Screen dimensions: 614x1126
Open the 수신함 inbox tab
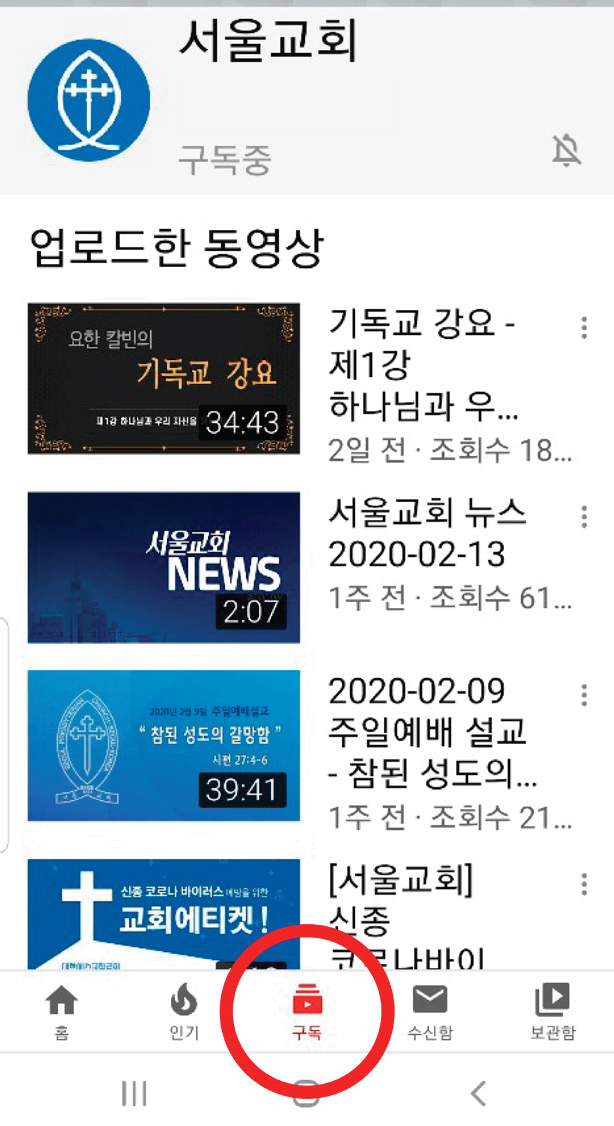tap(430, 1012)
